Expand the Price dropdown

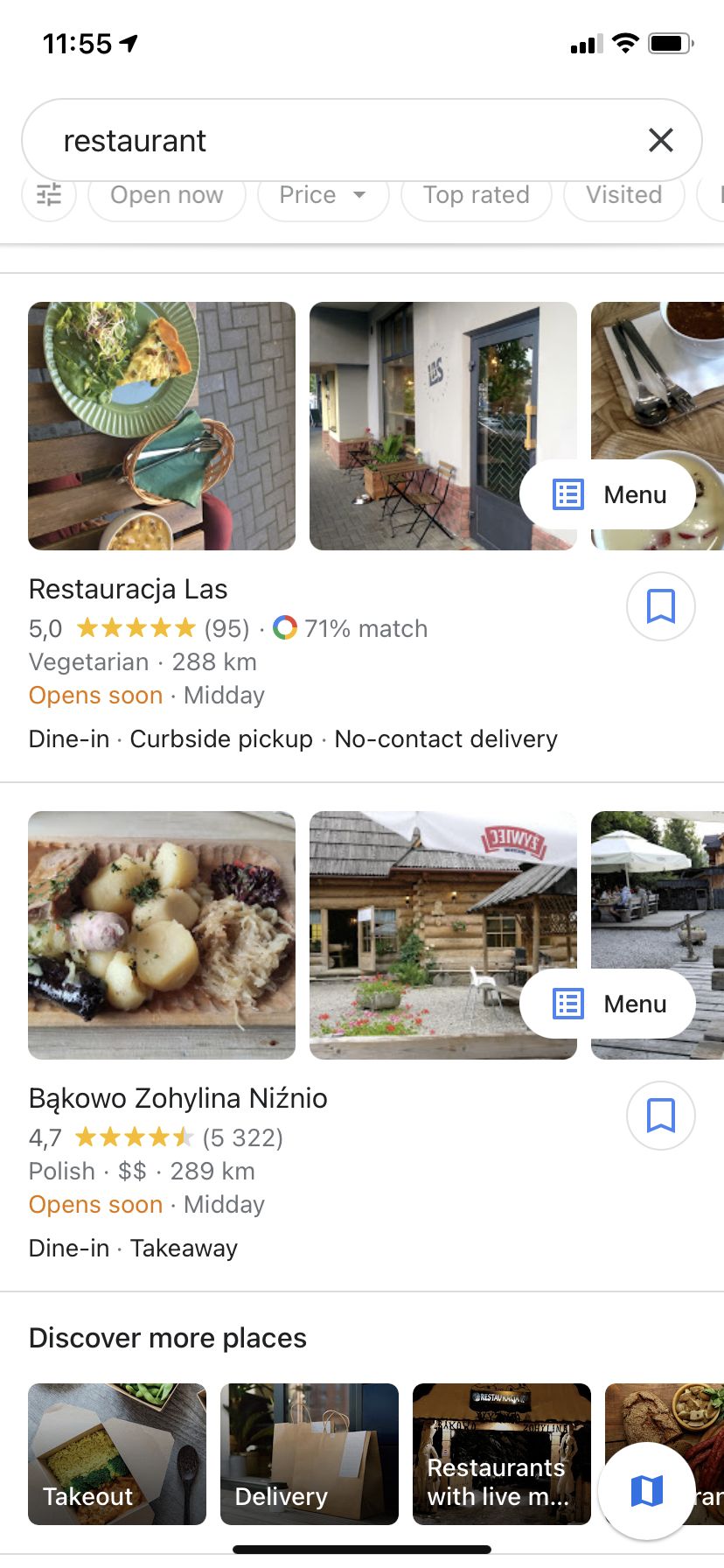pyautogui.click(x=323, y=194)
